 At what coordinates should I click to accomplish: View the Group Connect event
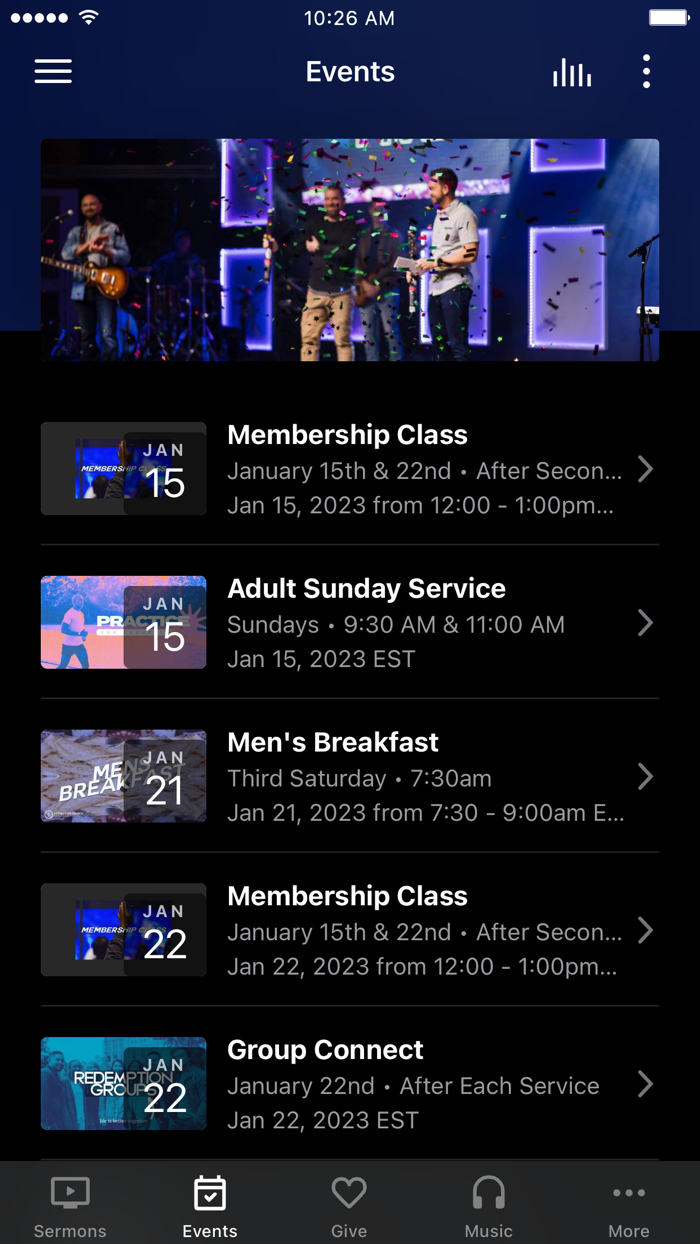point(350,1085)
